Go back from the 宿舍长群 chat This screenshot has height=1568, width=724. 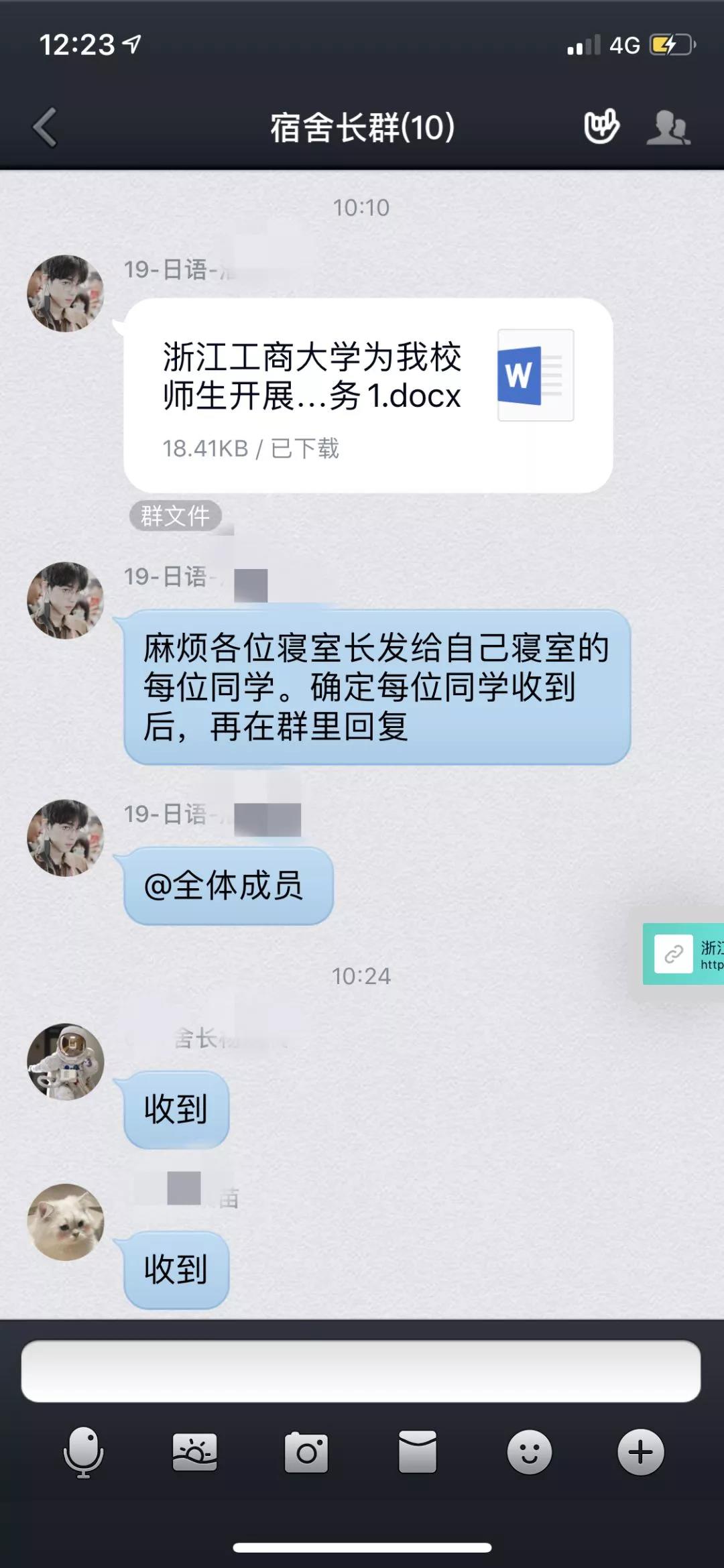click(46, 127)
